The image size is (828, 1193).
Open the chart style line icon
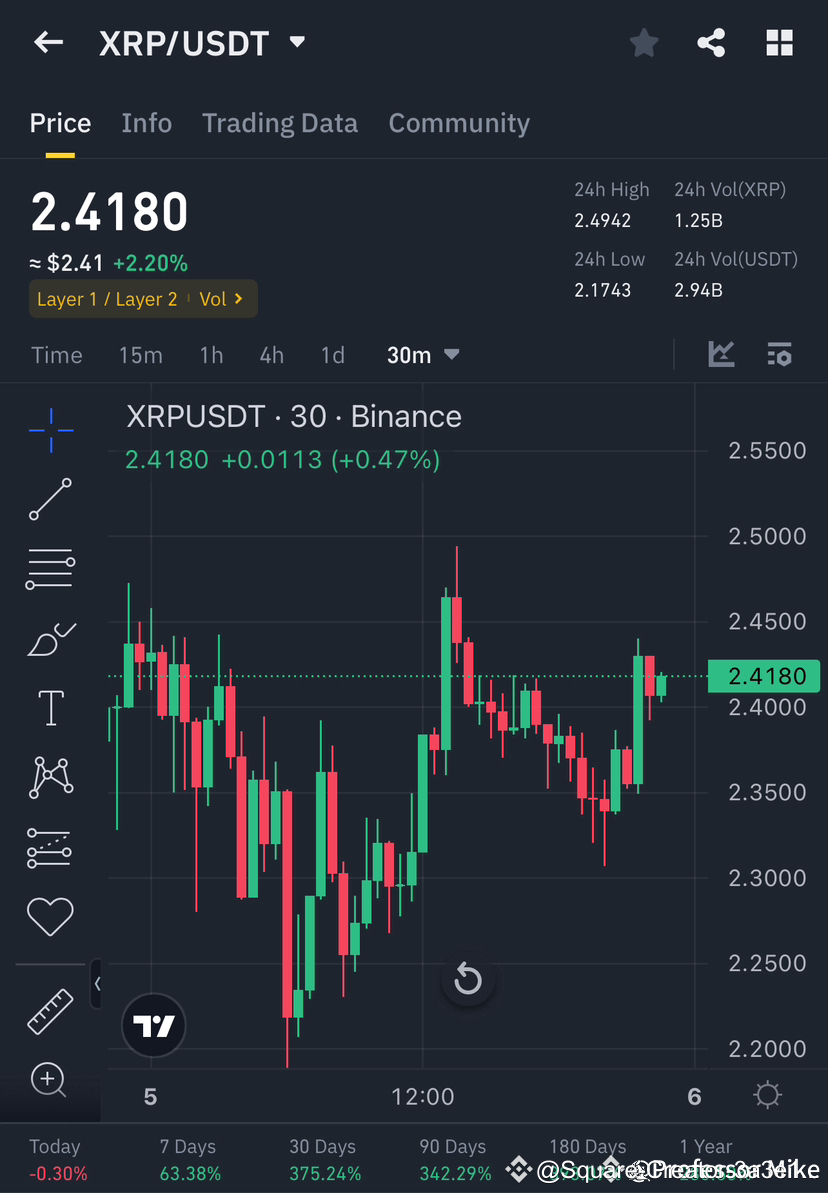click(x=721, y=354)
